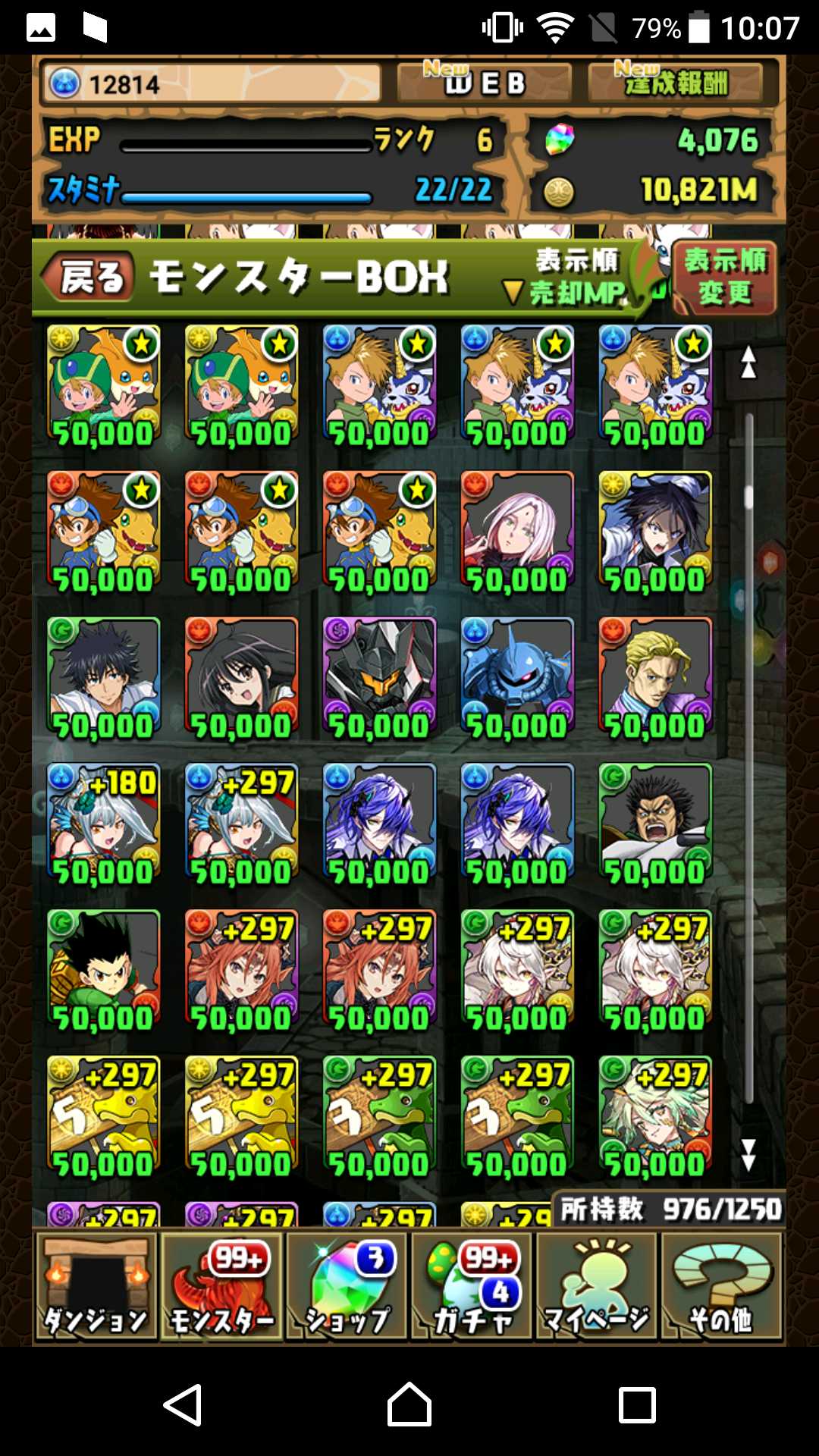The image size is (819, 1456).
Task: Select the blond man in purple suit
Action: click(x=655, y=676)
